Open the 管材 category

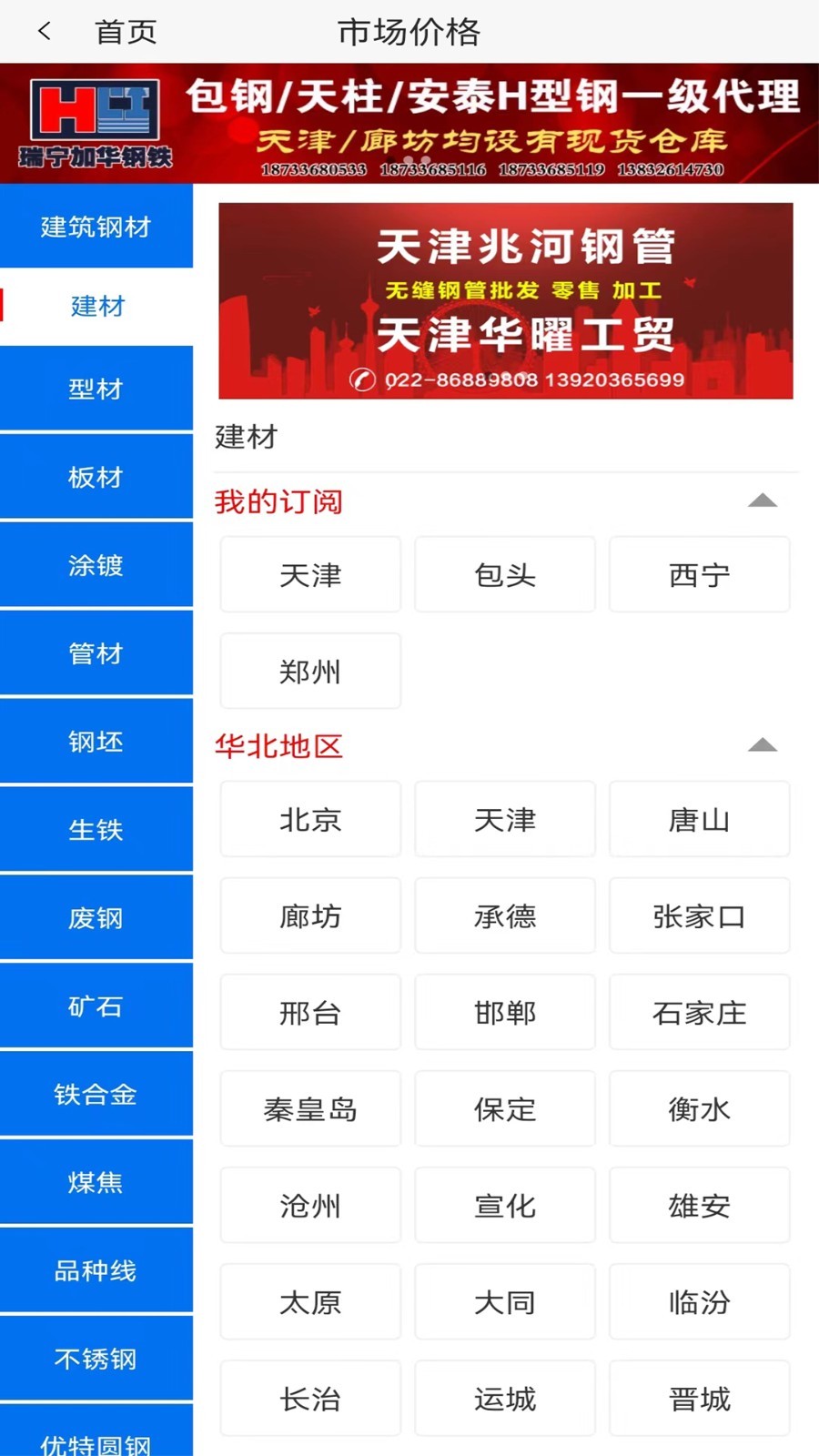click(96, 653)
